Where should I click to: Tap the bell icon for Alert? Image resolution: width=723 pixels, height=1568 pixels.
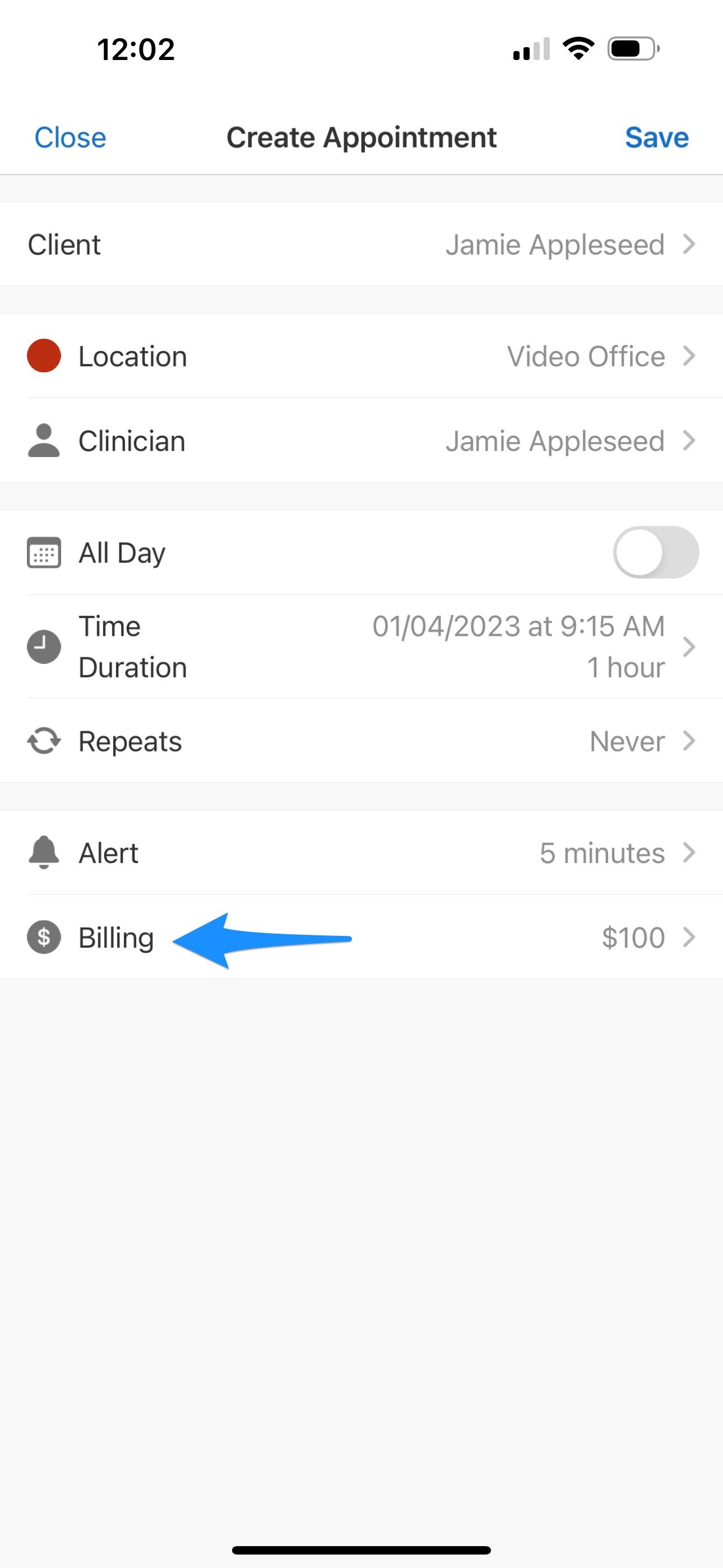click(43, 853)
